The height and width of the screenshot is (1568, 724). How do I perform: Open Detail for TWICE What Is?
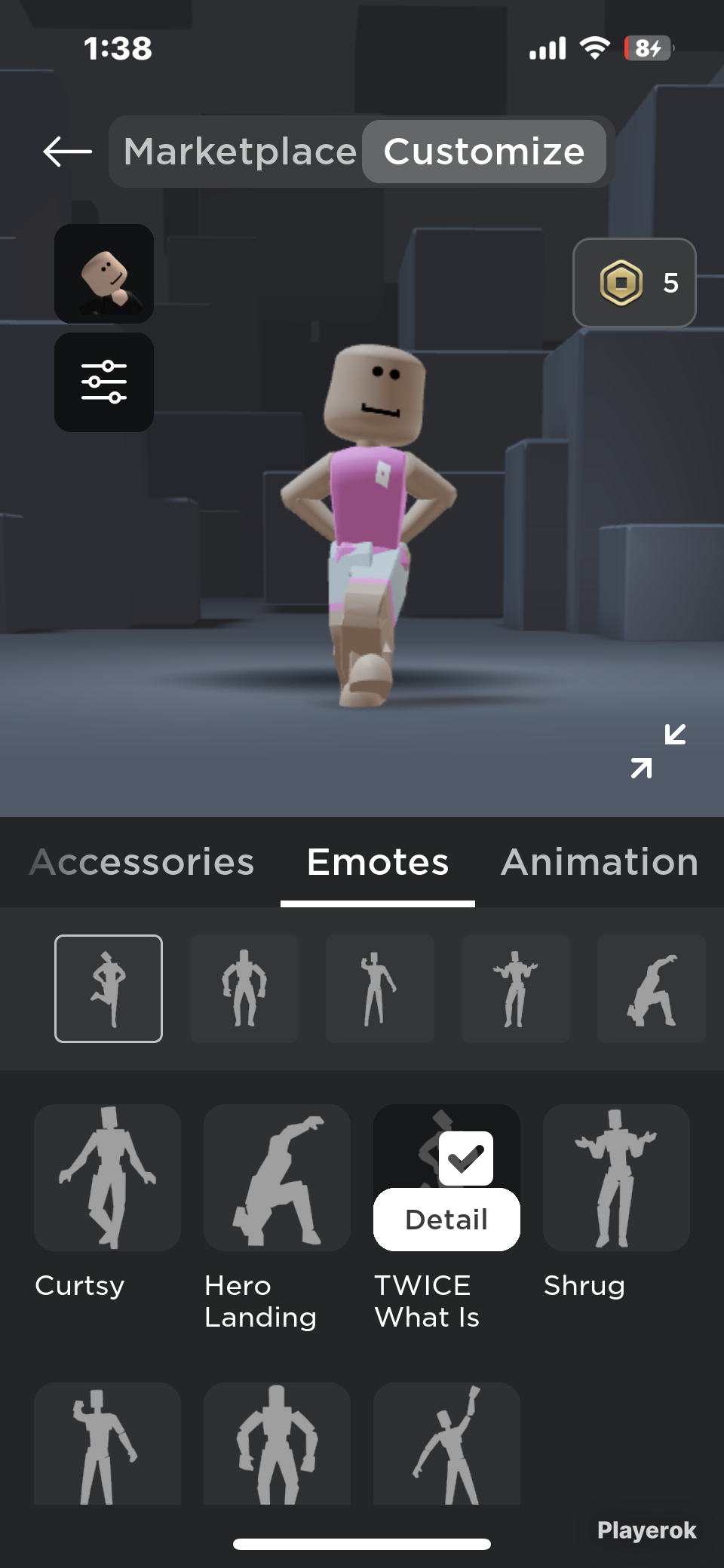coord(446,1220)
